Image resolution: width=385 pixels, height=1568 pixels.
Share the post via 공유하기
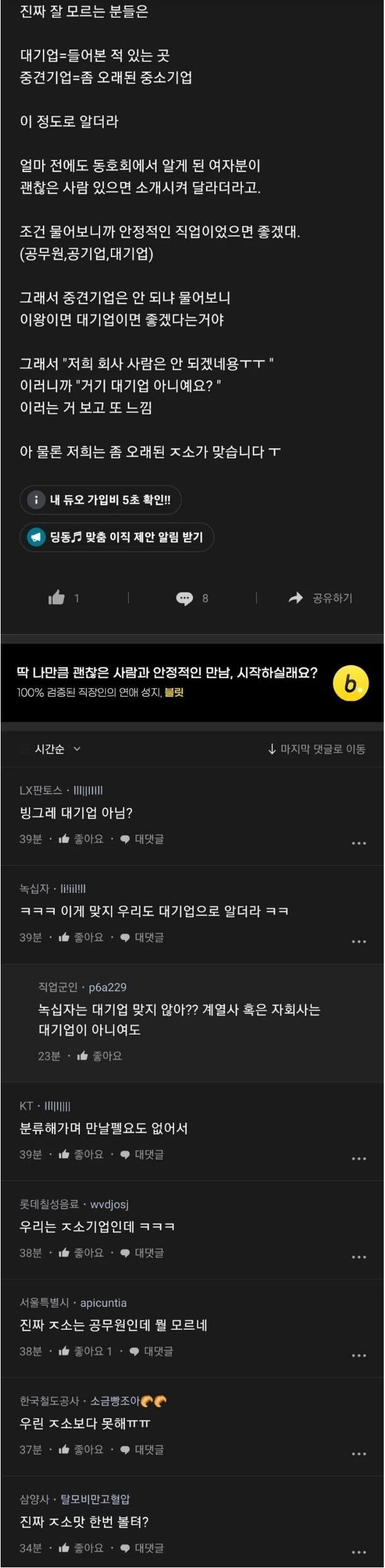click(320, 598)
